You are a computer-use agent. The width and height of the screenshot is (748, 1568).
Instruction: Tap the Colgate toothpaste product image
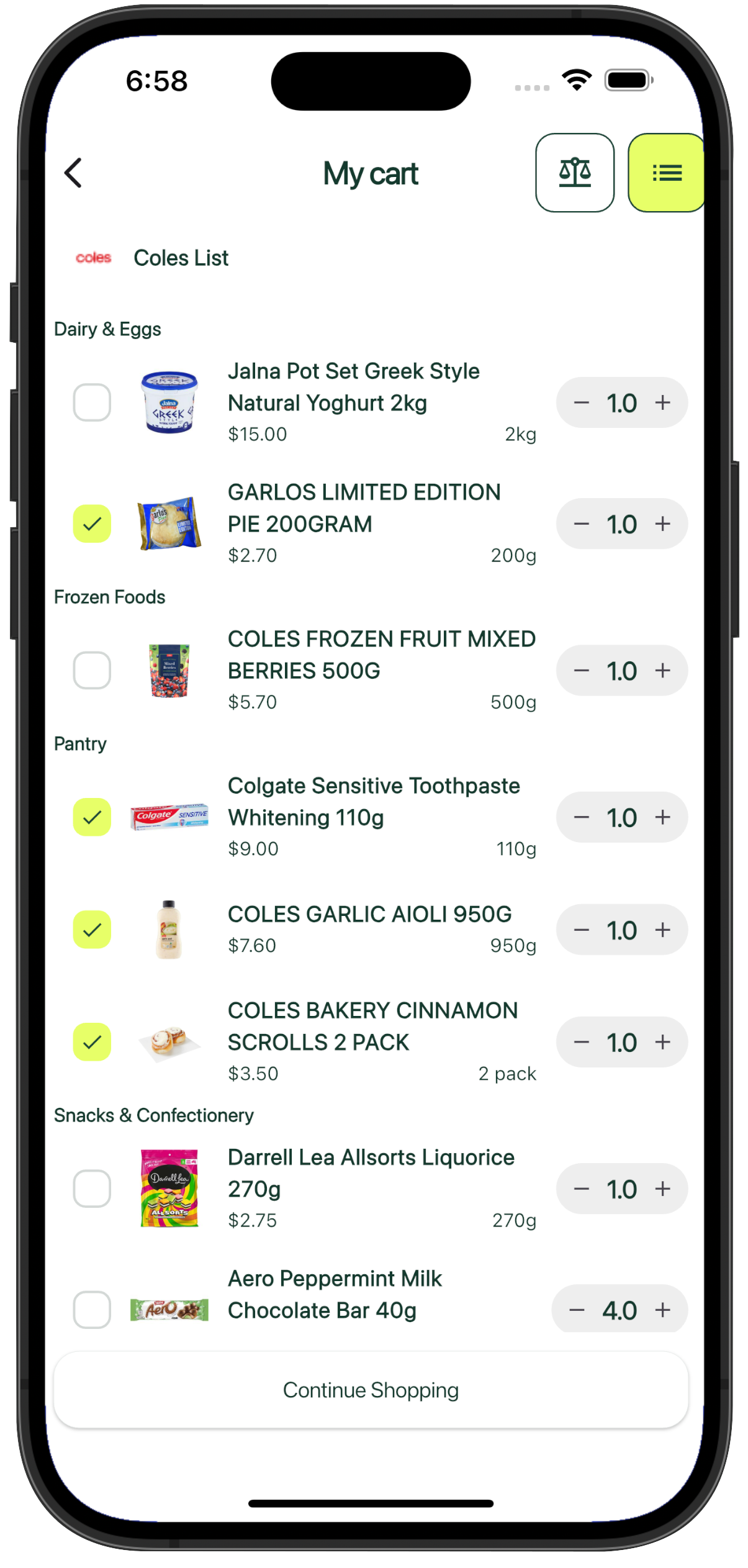pos(169,817)
